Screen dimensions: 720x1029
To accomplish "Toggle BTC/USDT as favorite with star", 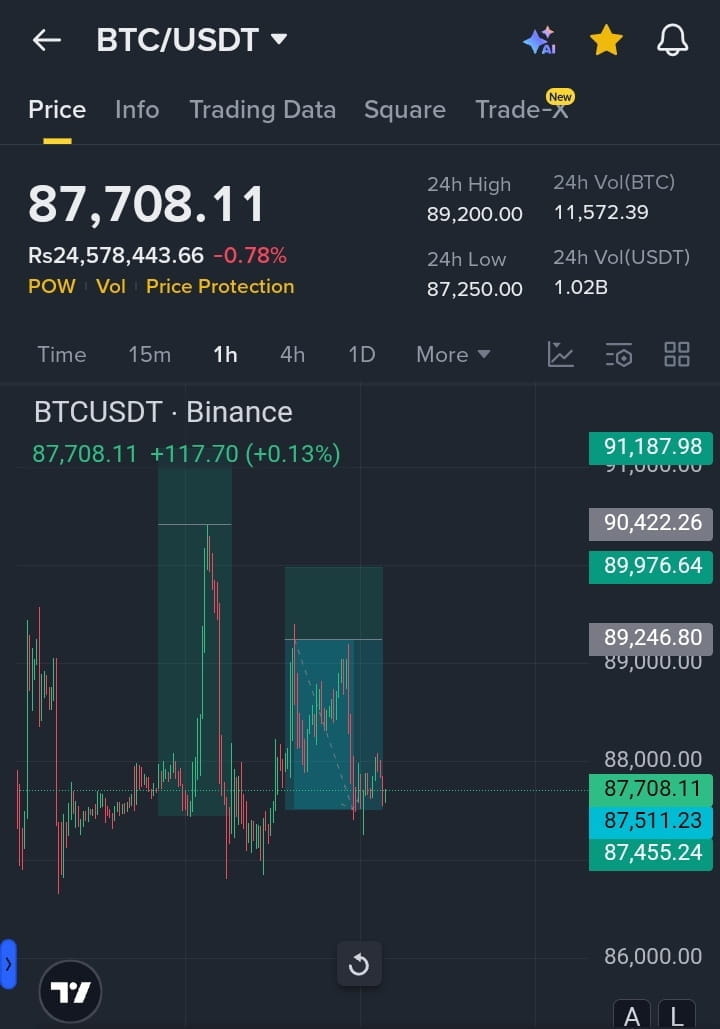I will point(606,40).
